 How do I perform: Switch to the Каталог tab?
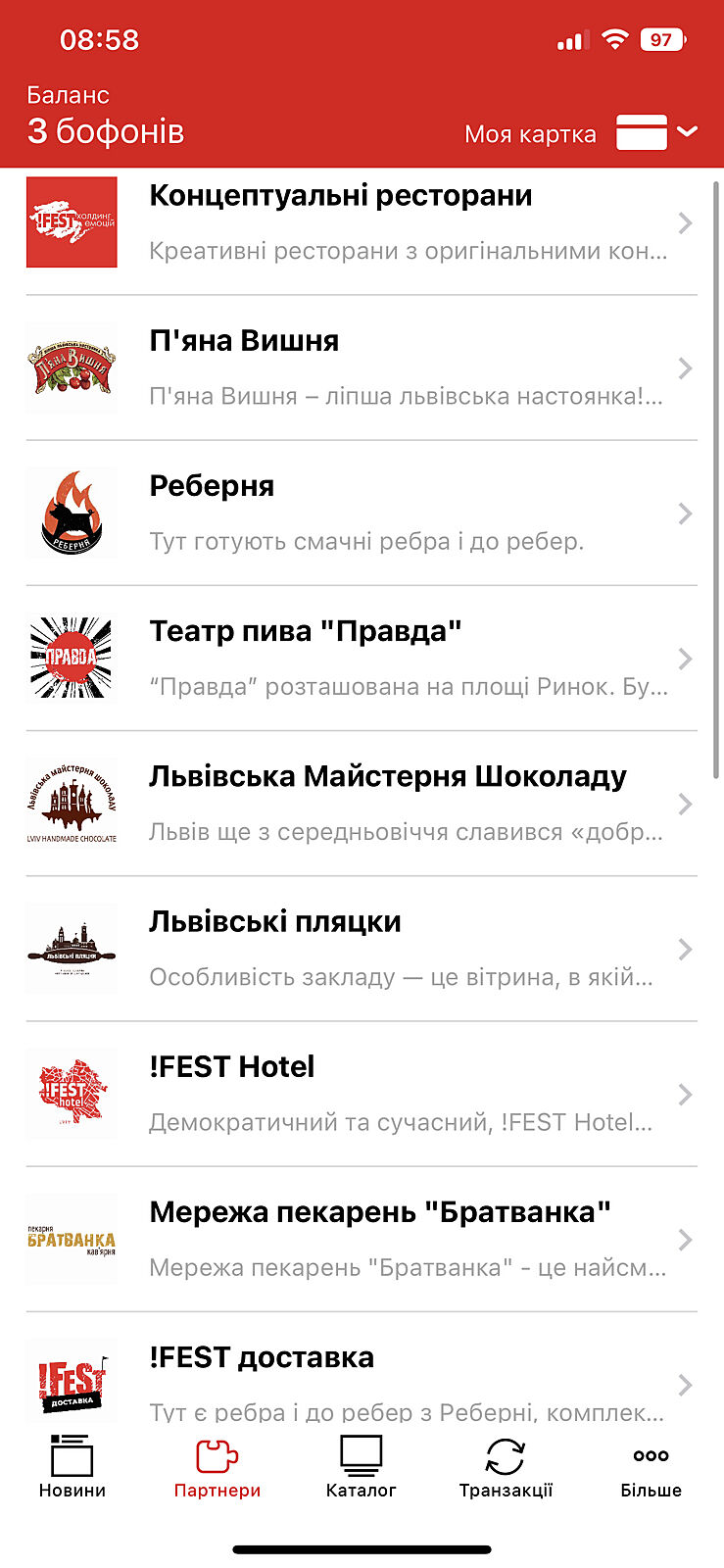(x=361, y=1467)
